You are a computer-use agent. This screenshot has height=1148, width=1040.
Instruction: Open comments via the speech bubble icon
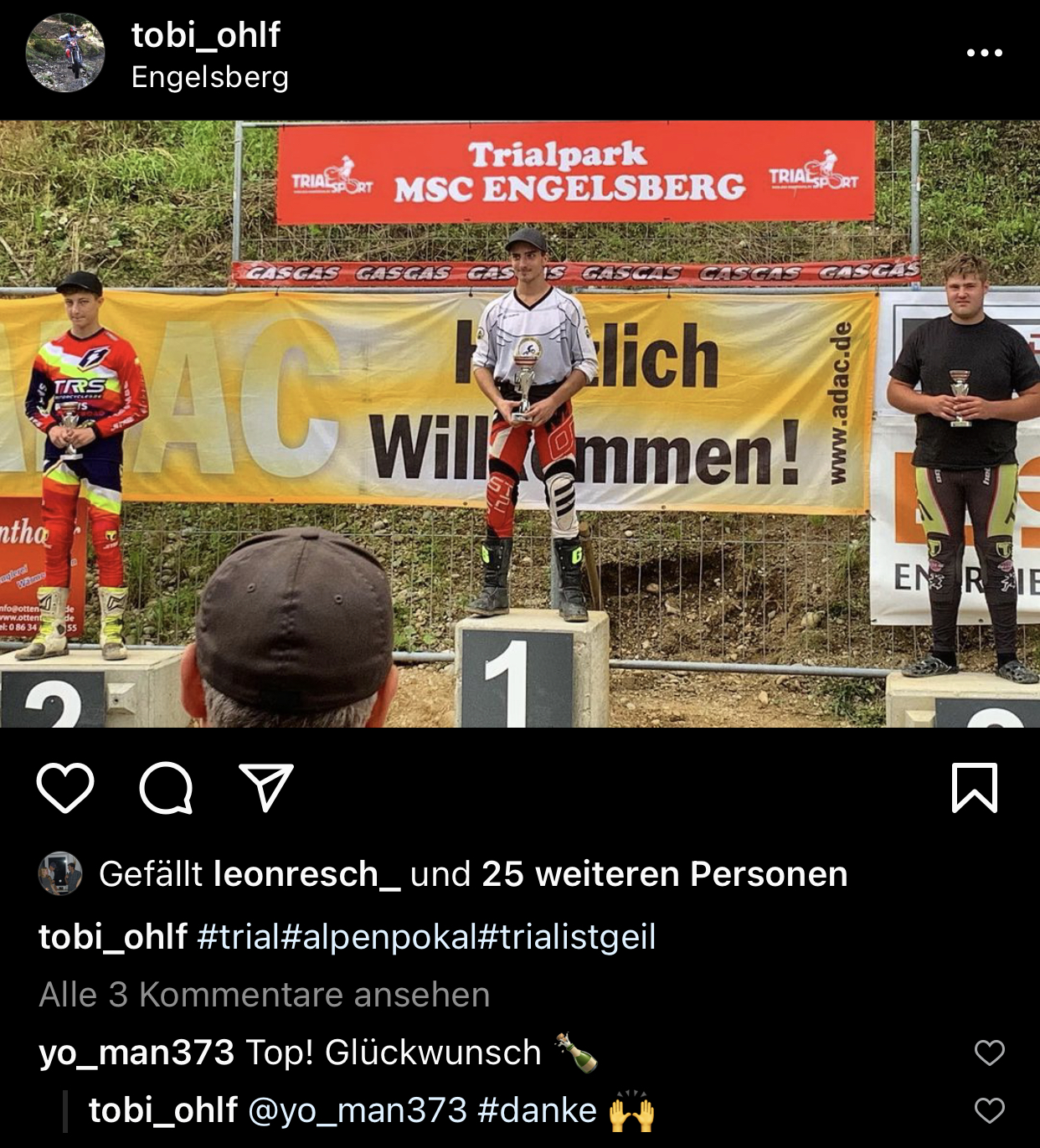pos(166,788)
